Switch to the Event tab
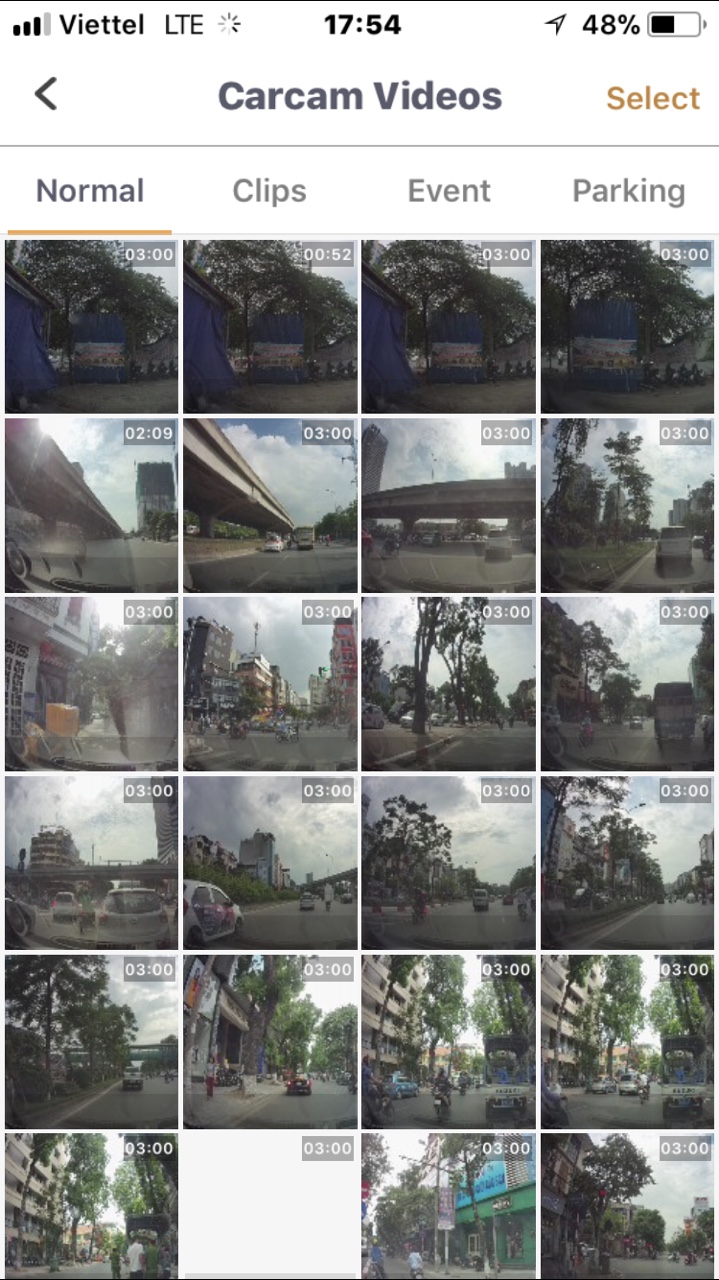 (x=449, y=191)
